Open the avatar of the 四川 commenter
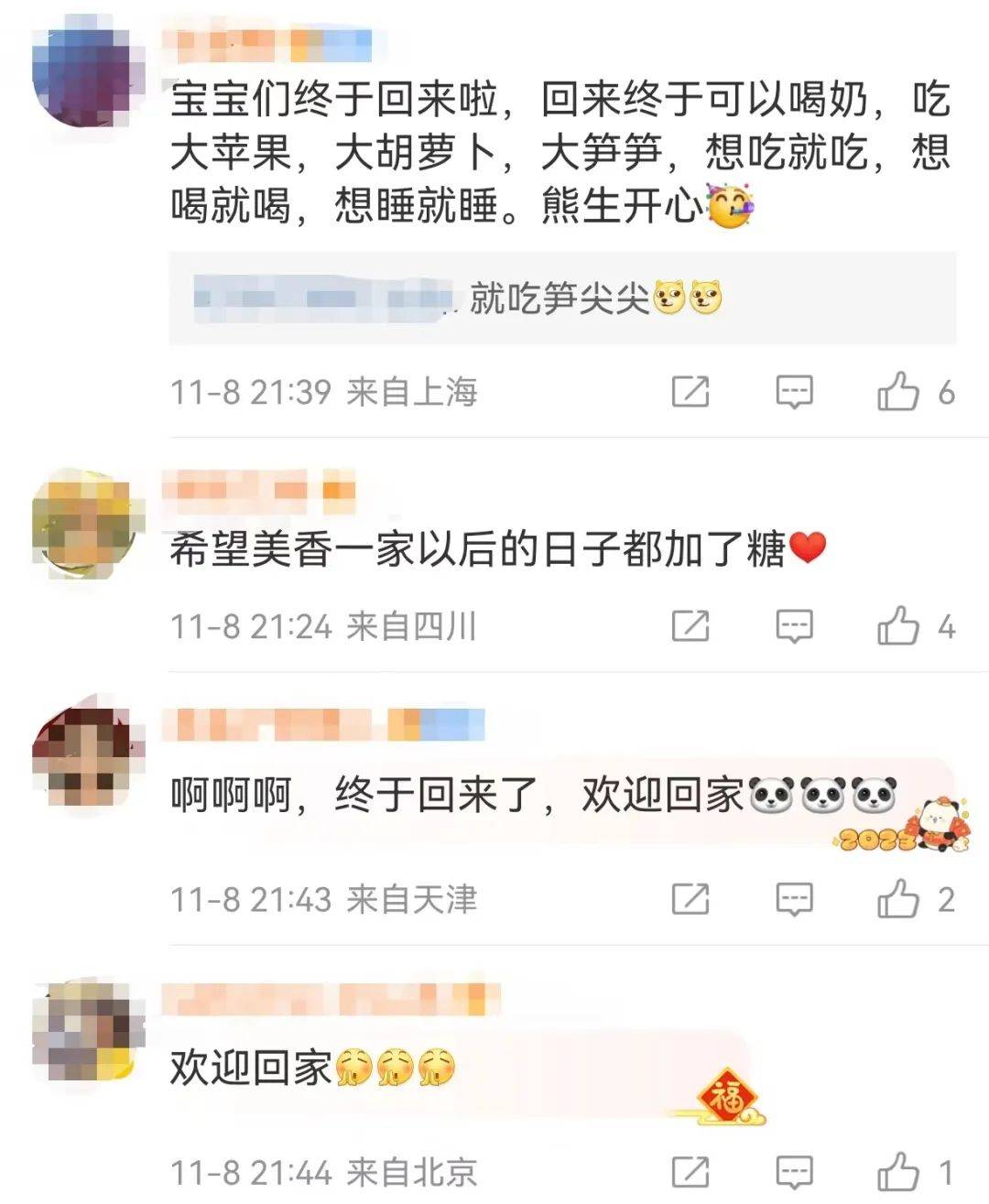Image resolution: width=989 pixels, height=1204 pixels. 88,524
